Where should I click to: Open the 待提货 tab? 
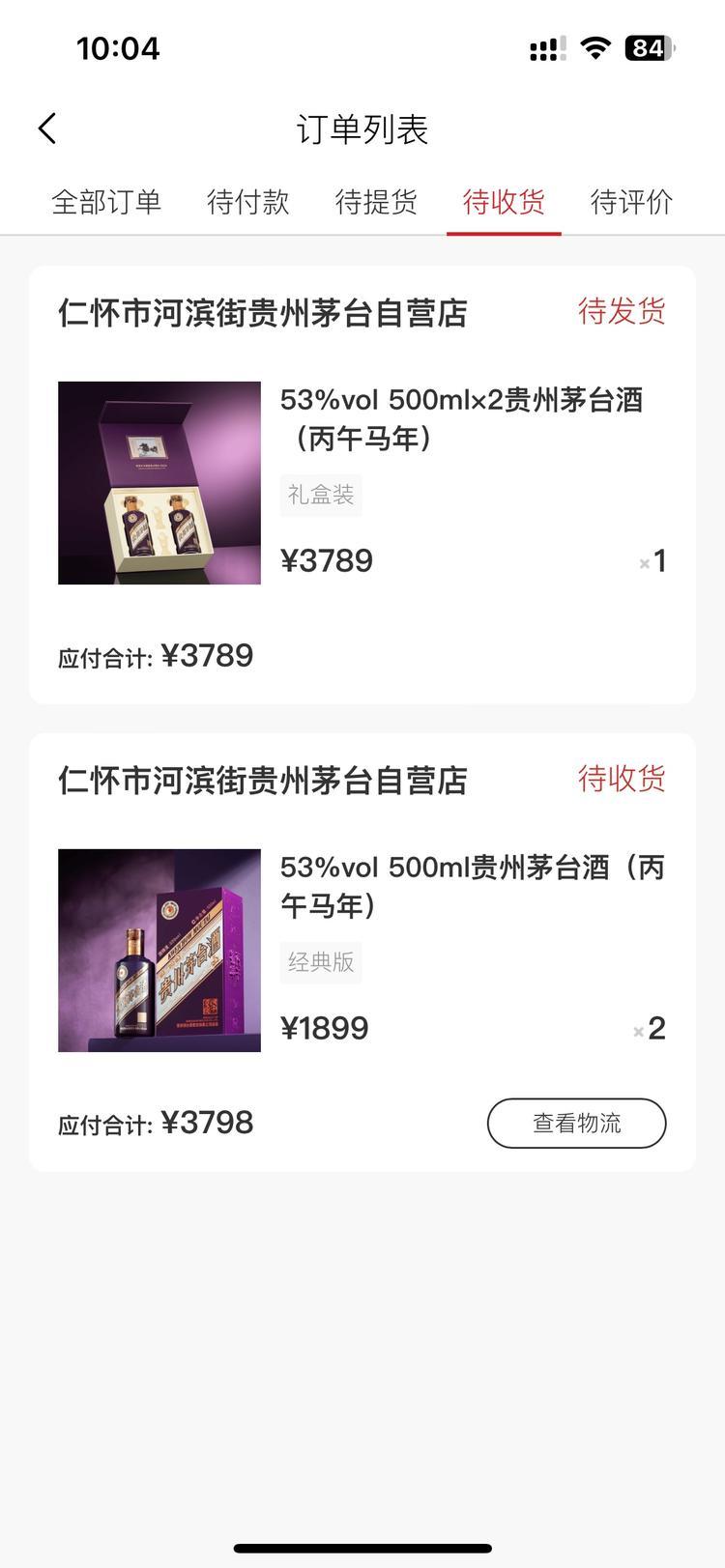tap(376, 202)
